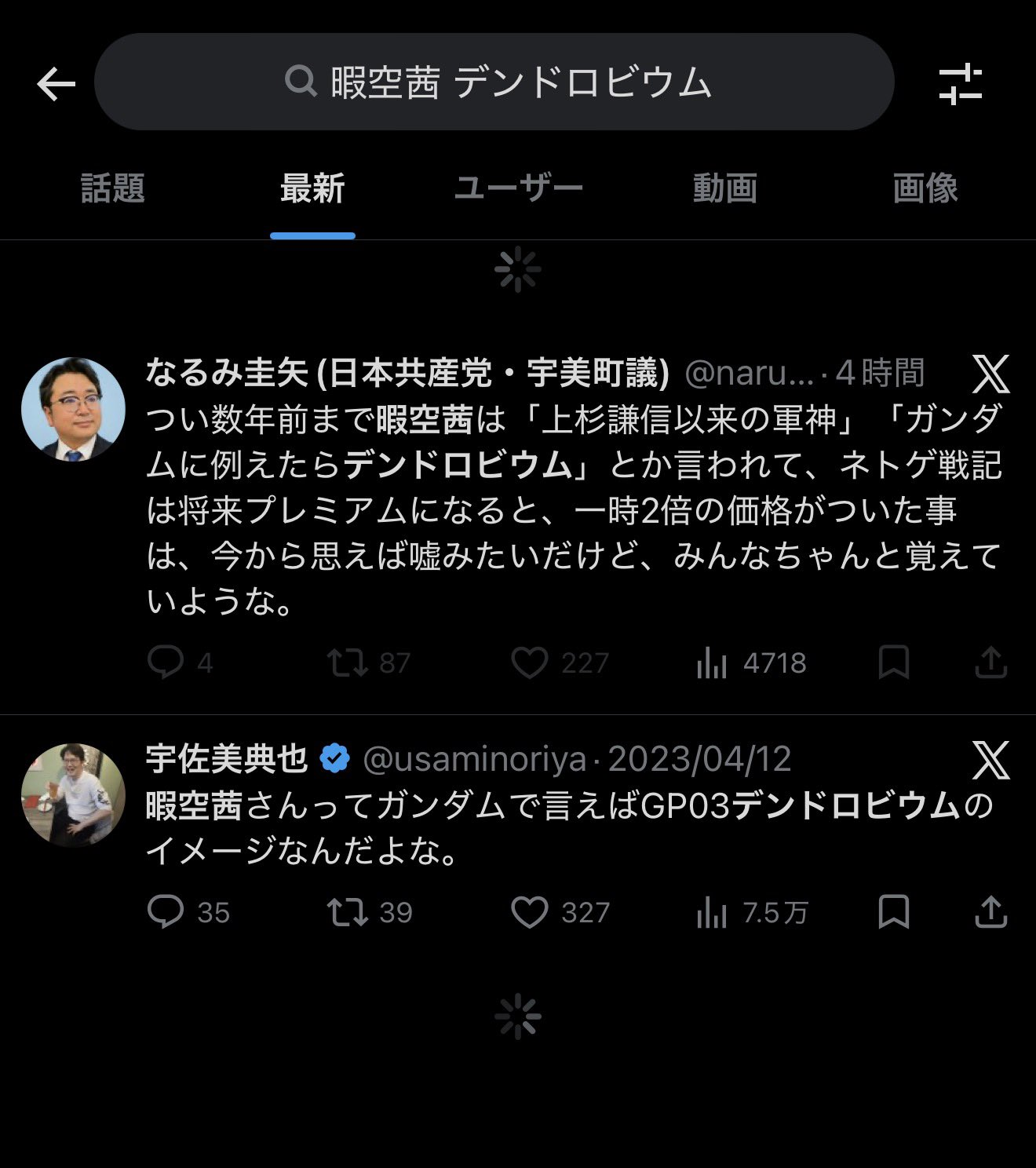
Task: Switch to the 動画 tab
Action: (x=724, y=188)
